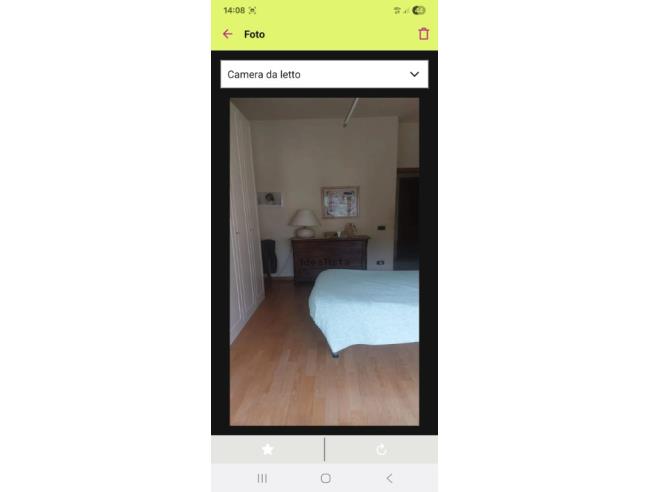648x492 pixels.
Task: Open recent apps from navigation bar
Action: pos(262,478)
